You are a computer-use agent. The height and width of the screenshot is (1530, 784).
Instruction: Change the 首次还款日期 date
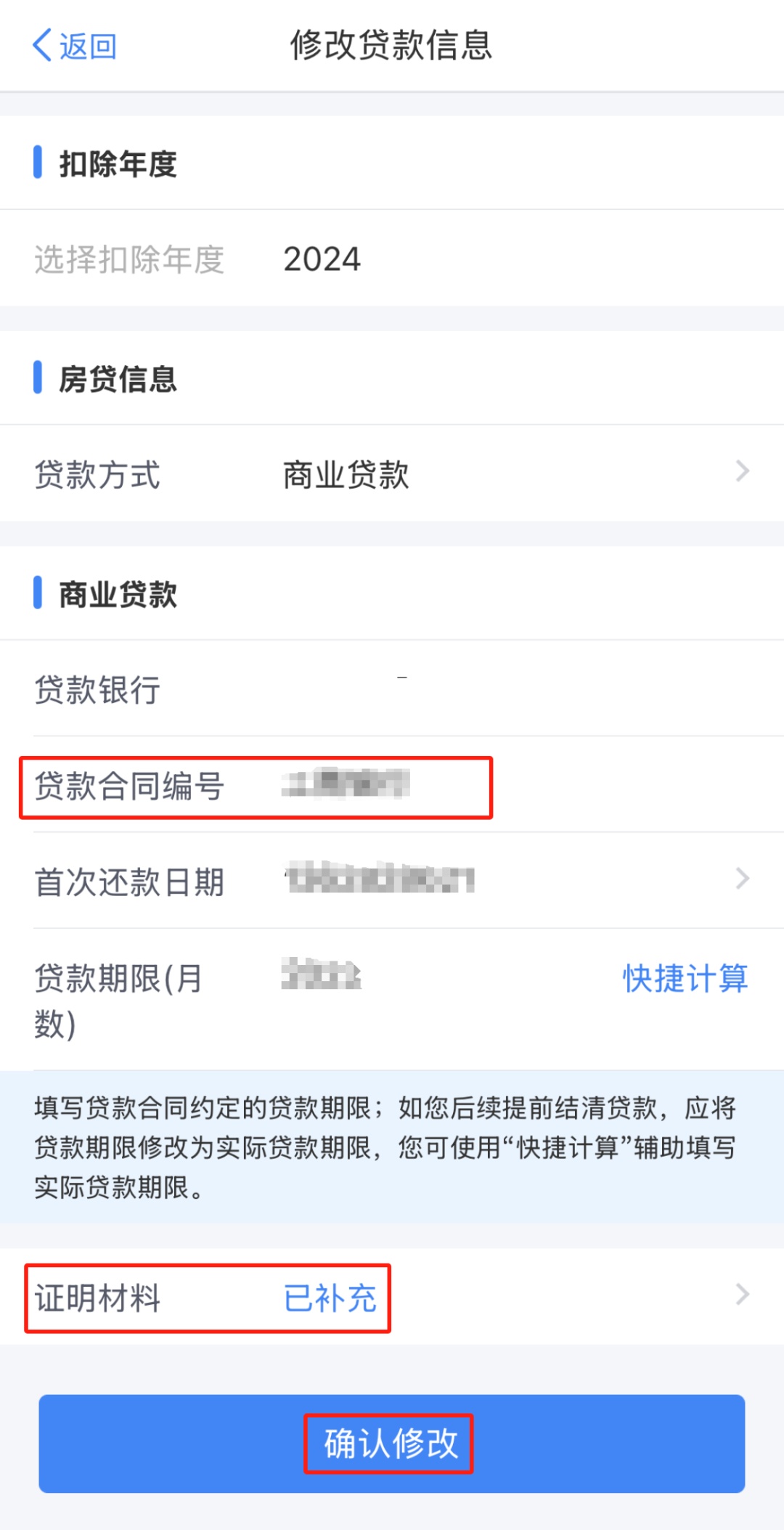click(392, 881)
